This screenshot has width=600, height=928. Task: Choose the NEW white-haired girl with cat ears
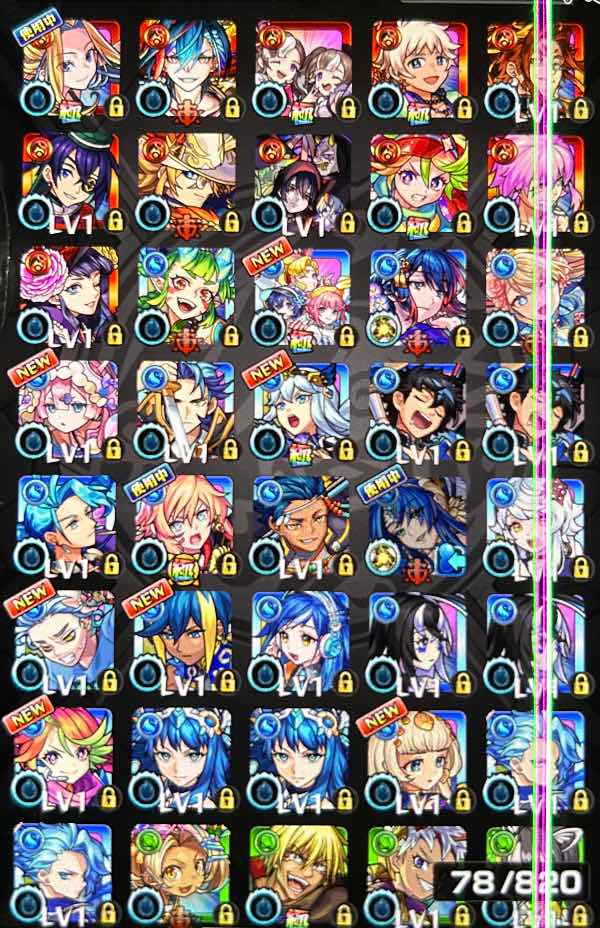[x=304, y=412]
